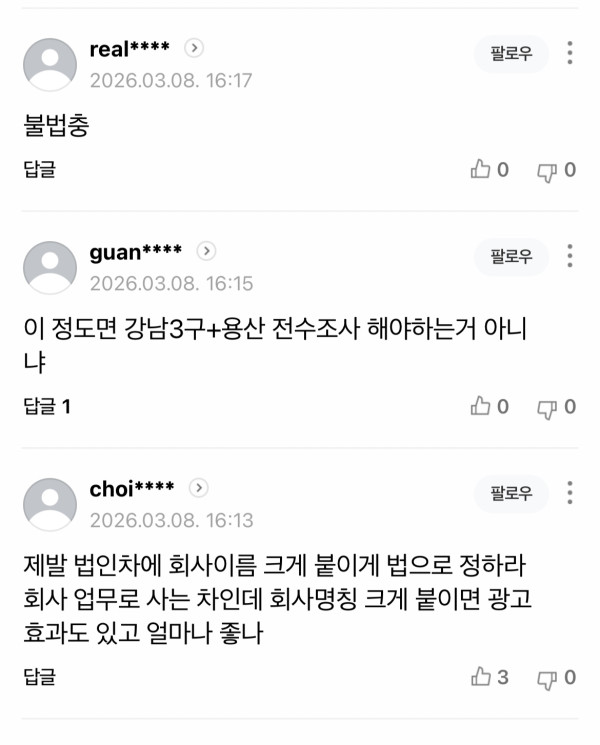The width and height of the screenshot is (600, 745).
Task: Follow user real****
Action: tap(511, 54)
